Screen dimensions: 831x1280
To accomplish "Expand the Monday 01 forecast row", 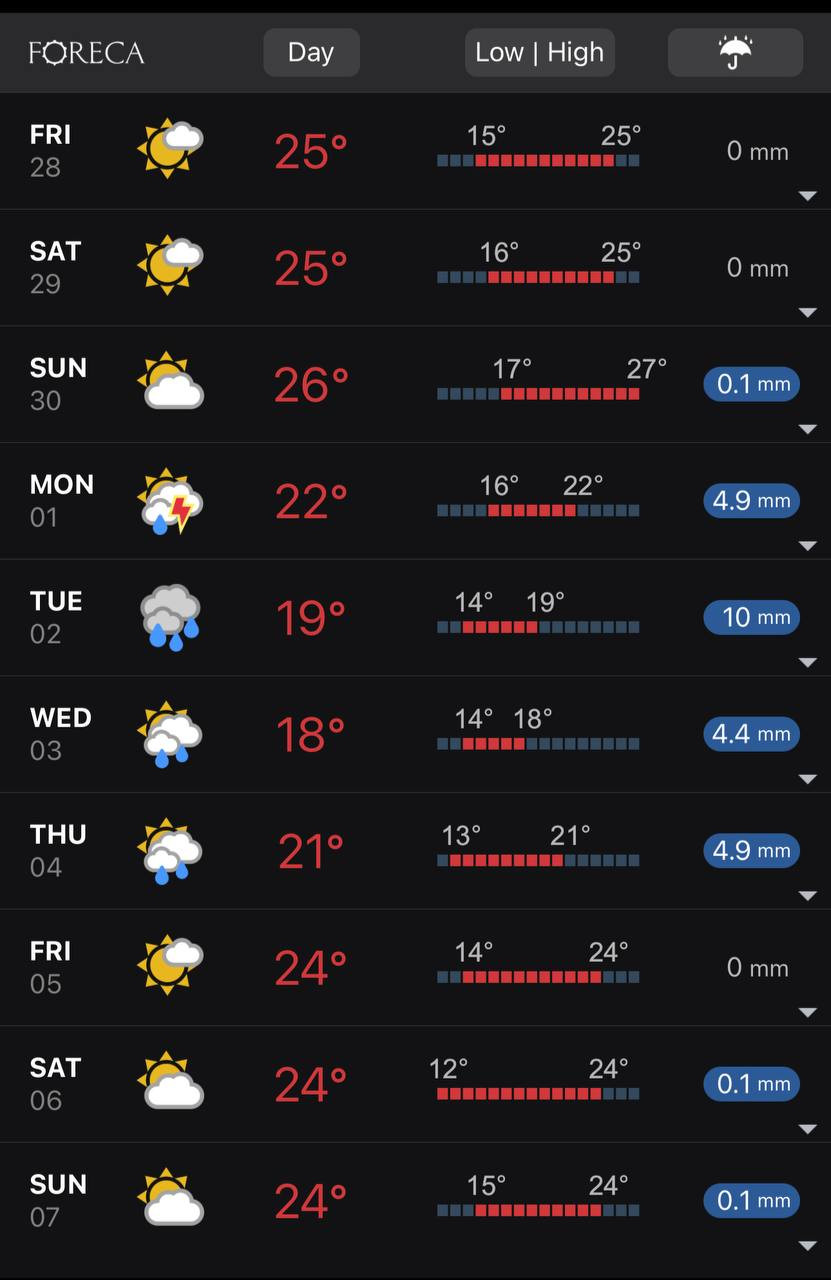I will pos(808,546).
